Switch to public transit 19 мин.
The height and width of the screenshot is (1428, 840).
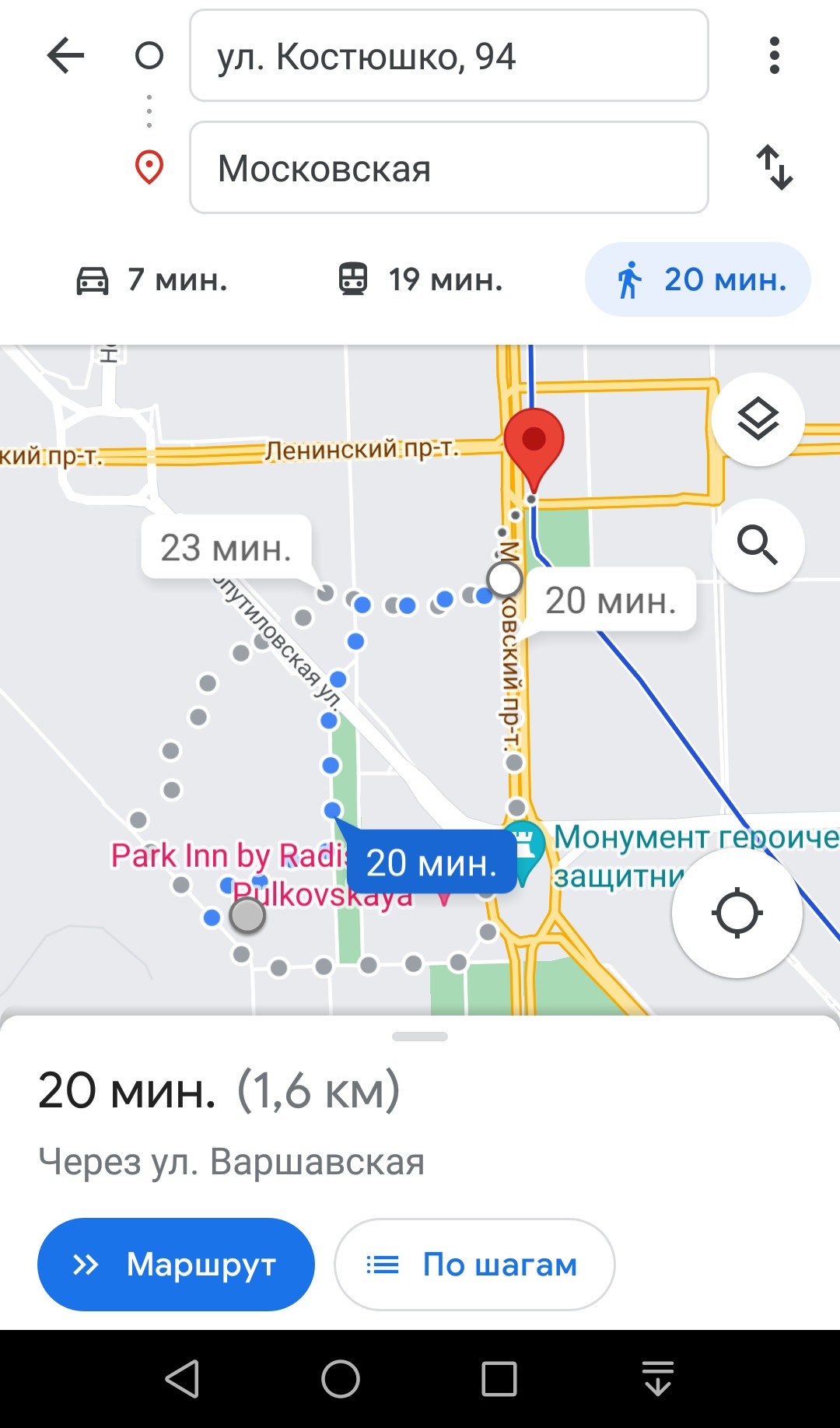(x=421, y=279)
